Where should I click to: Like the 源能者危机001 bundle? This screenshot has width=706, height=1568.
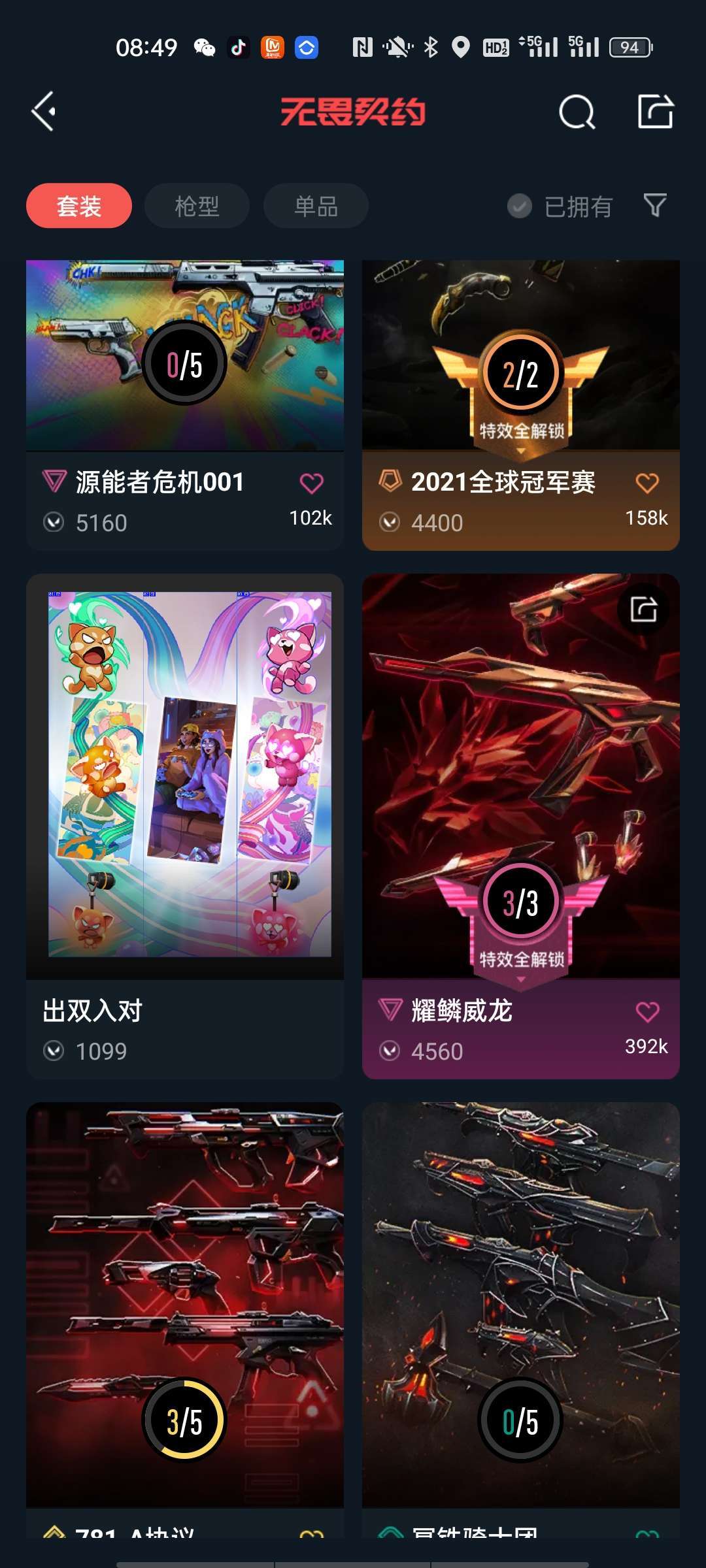point(311,483)
